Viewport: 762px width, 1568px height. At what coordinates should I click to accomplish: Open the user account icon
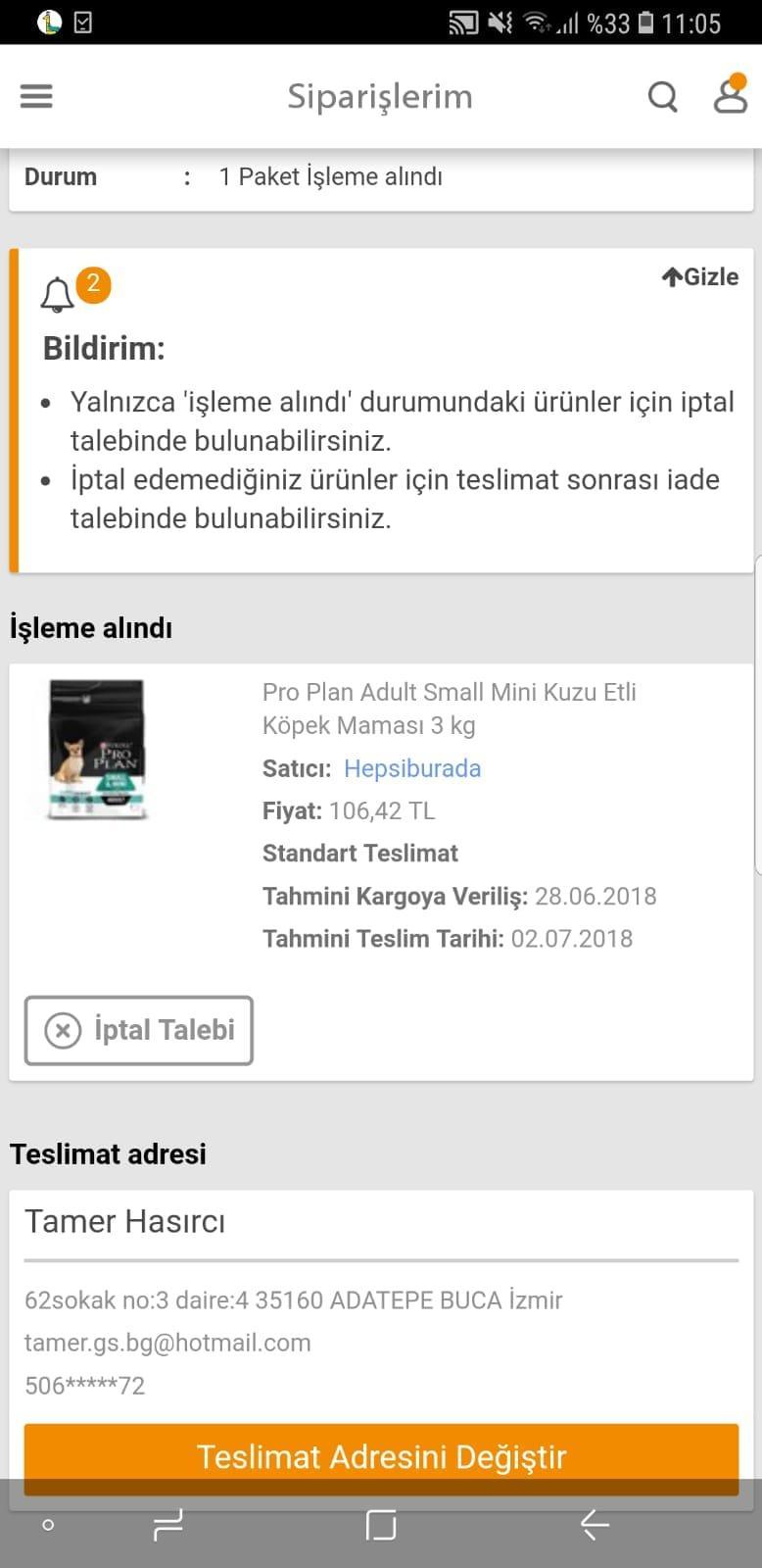[731, 94]
